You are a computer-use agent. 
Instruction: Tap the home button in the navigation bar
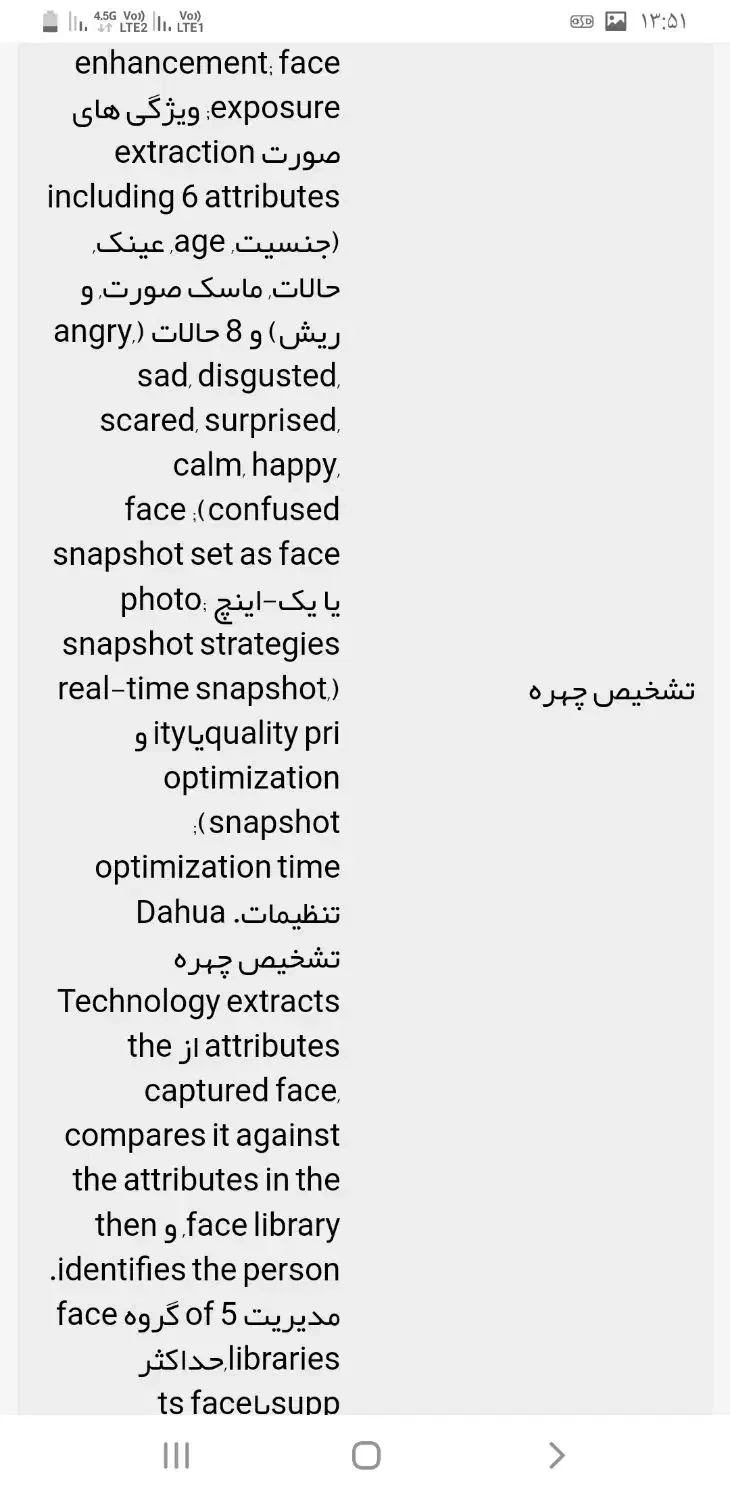366,1455
